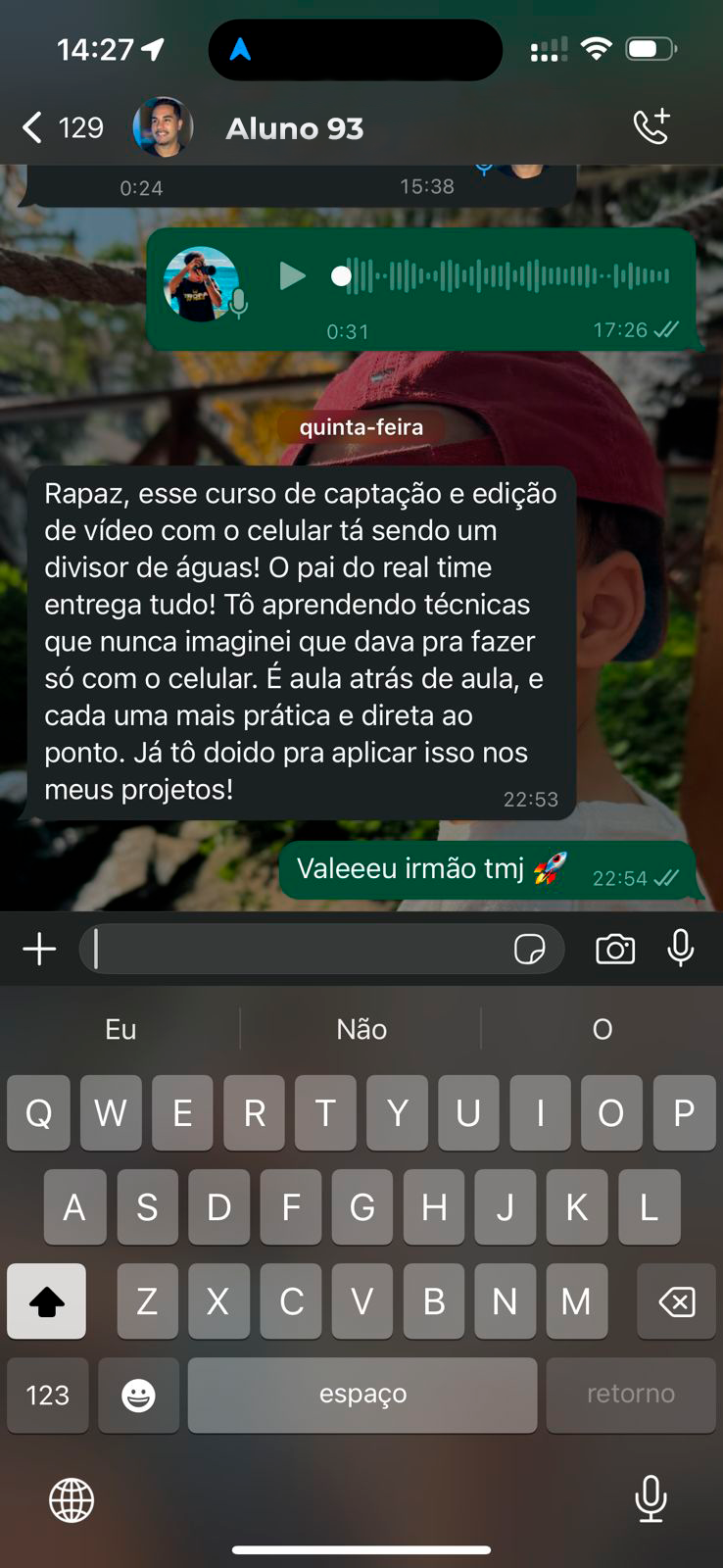The height and width of the screenshot is (1568, 723).
Task: Toggle the Shift key on the keyboard
Action: coord(46,1301)
